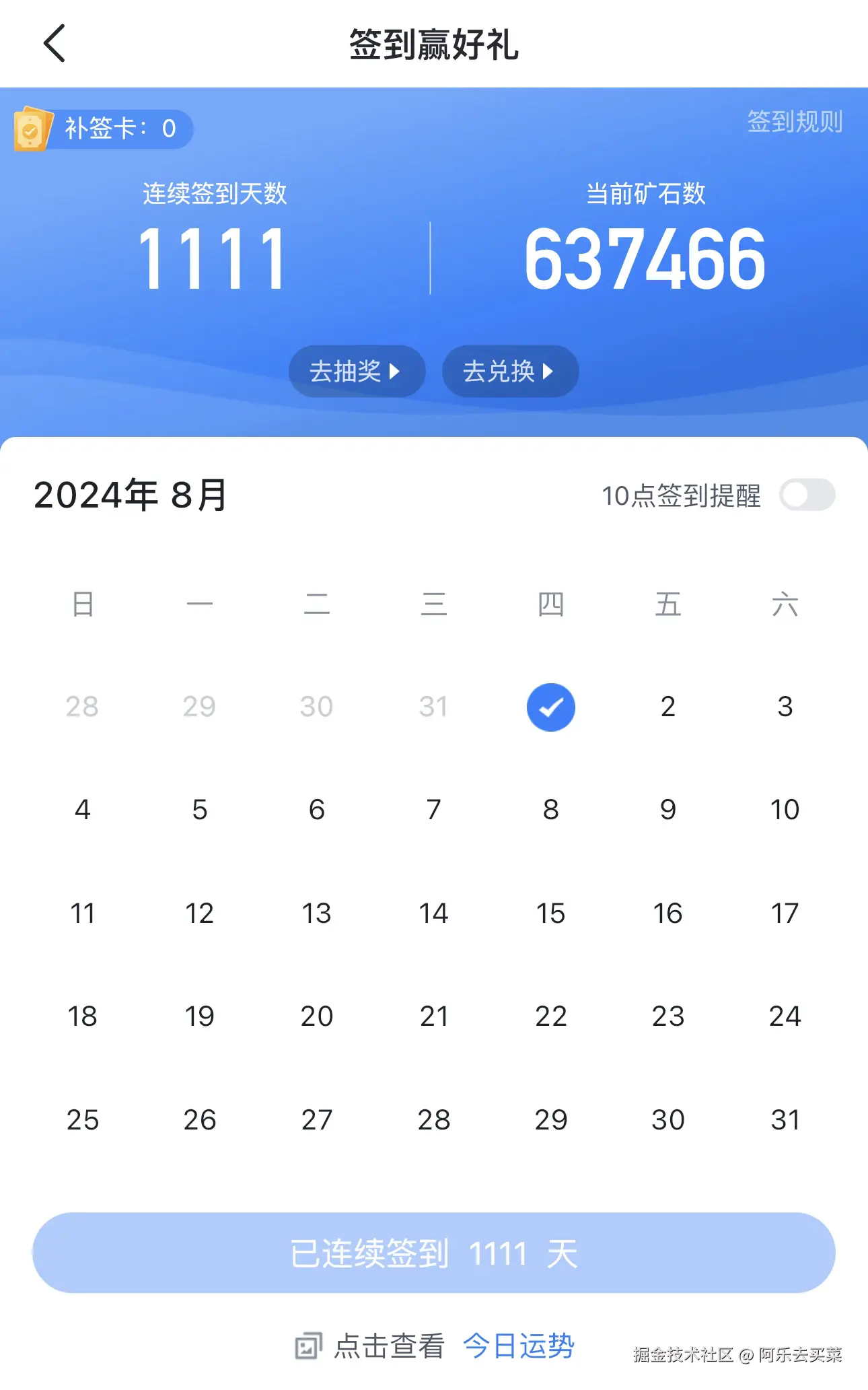Open 去抽奖 via its arrow chevron
This screenshot has height=1390, width=868.
(396, 371)
